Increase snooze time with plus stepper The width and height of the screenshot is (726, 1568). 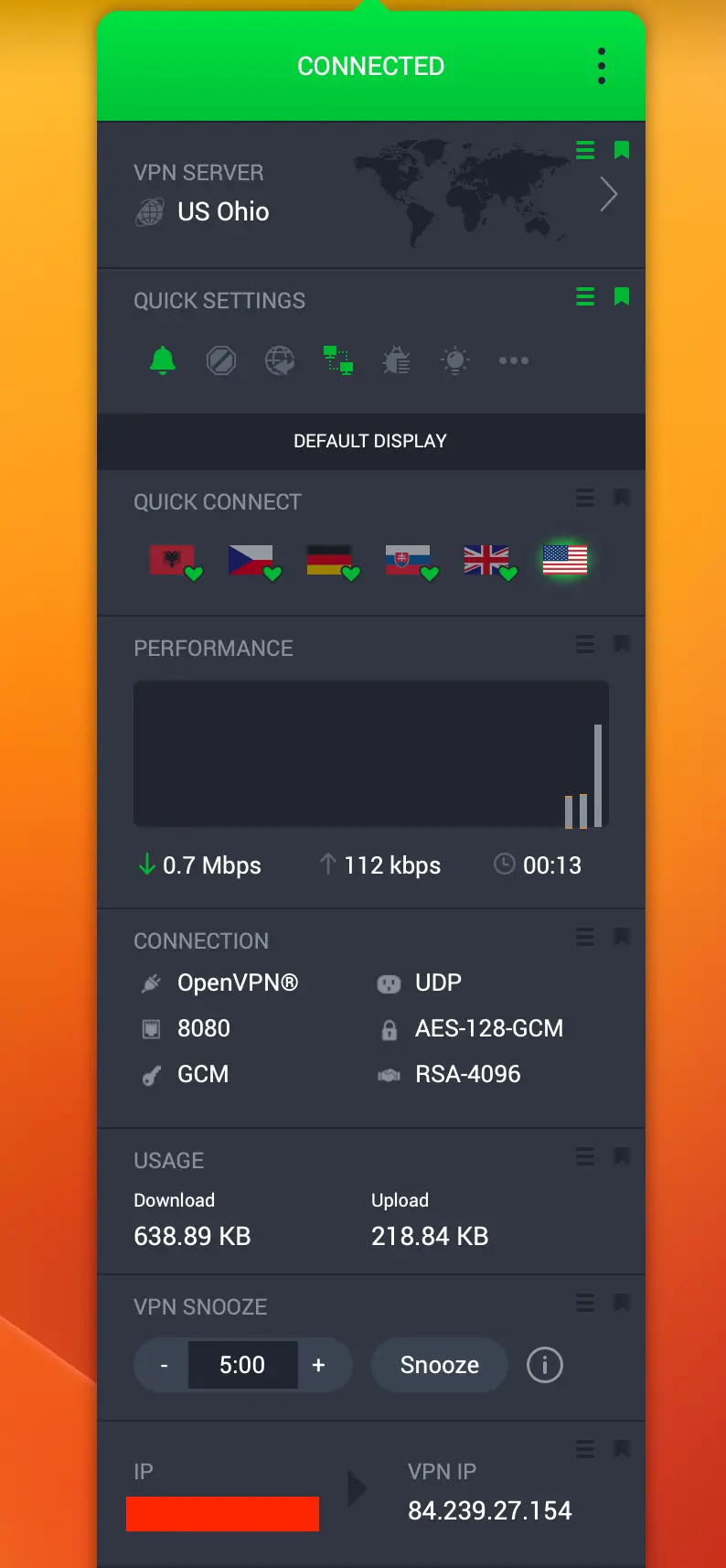point(318,1365)
